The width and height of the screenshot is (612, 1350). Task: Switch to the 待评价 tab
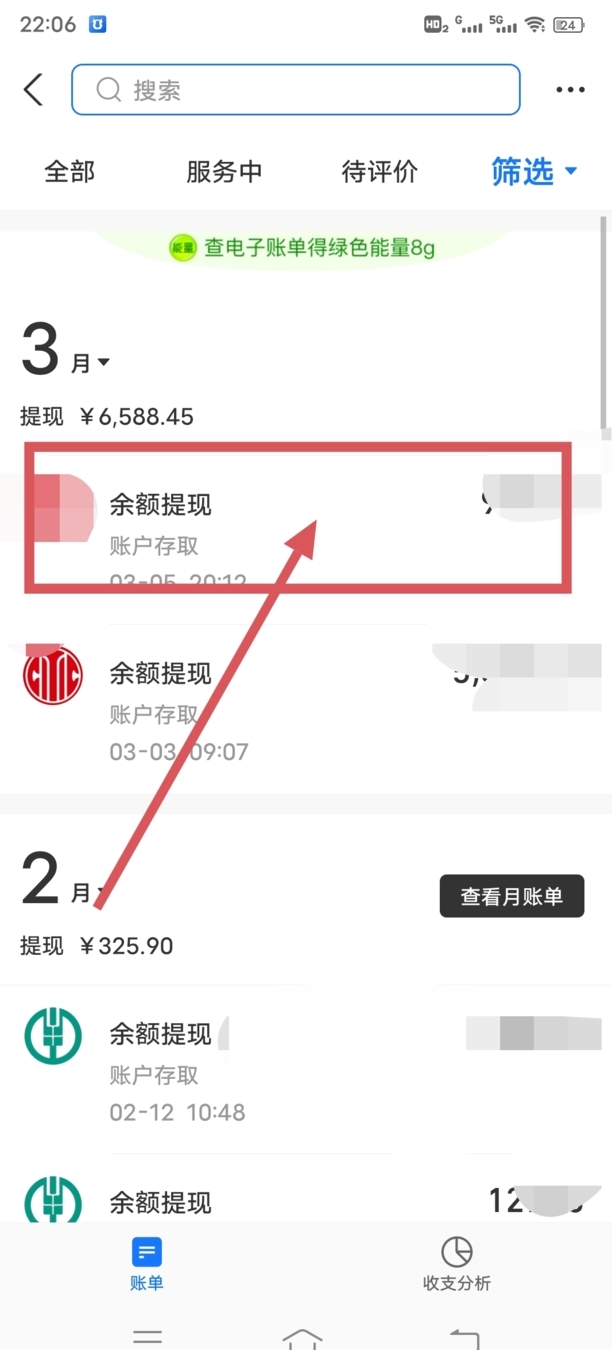point(380,172)
